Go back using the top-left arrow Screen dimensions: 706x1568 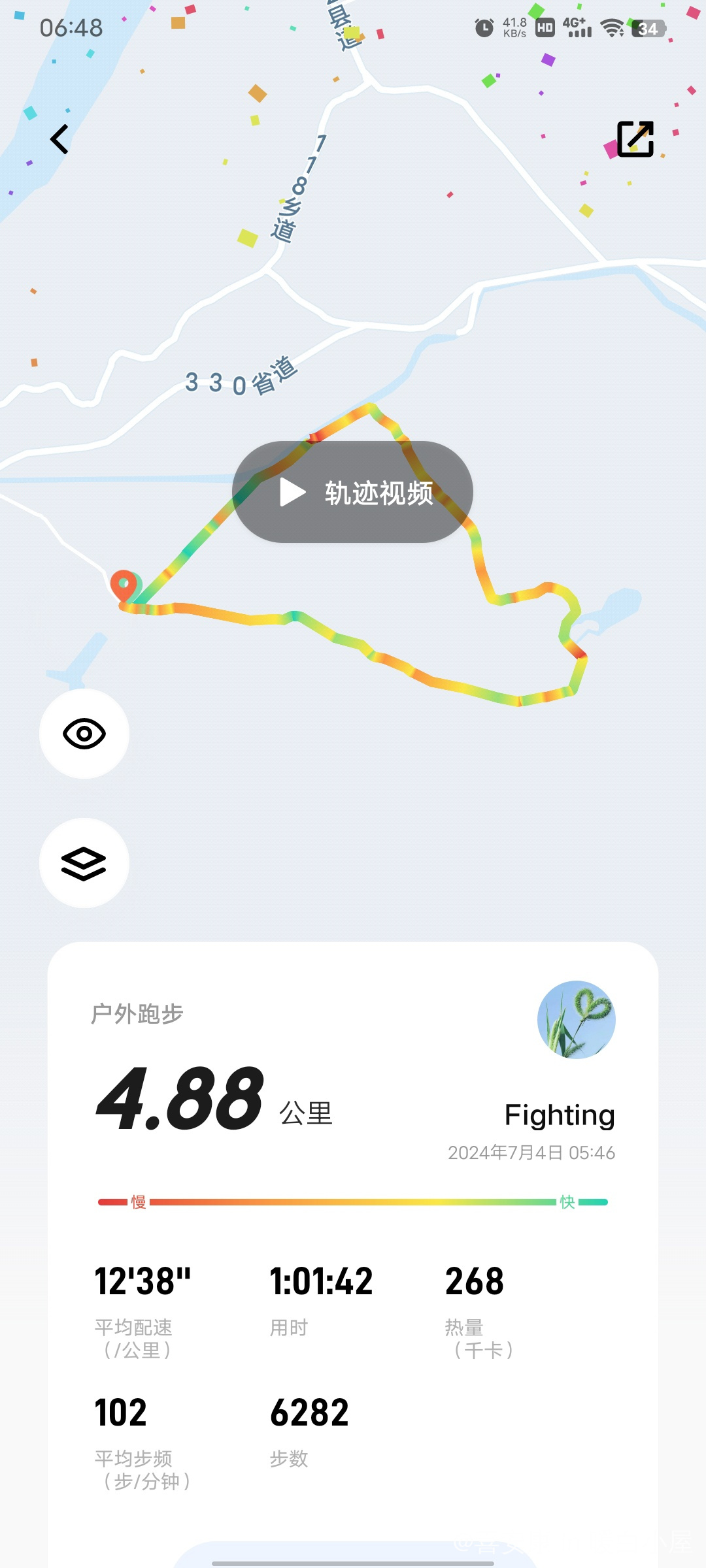[x=59, y=139]
